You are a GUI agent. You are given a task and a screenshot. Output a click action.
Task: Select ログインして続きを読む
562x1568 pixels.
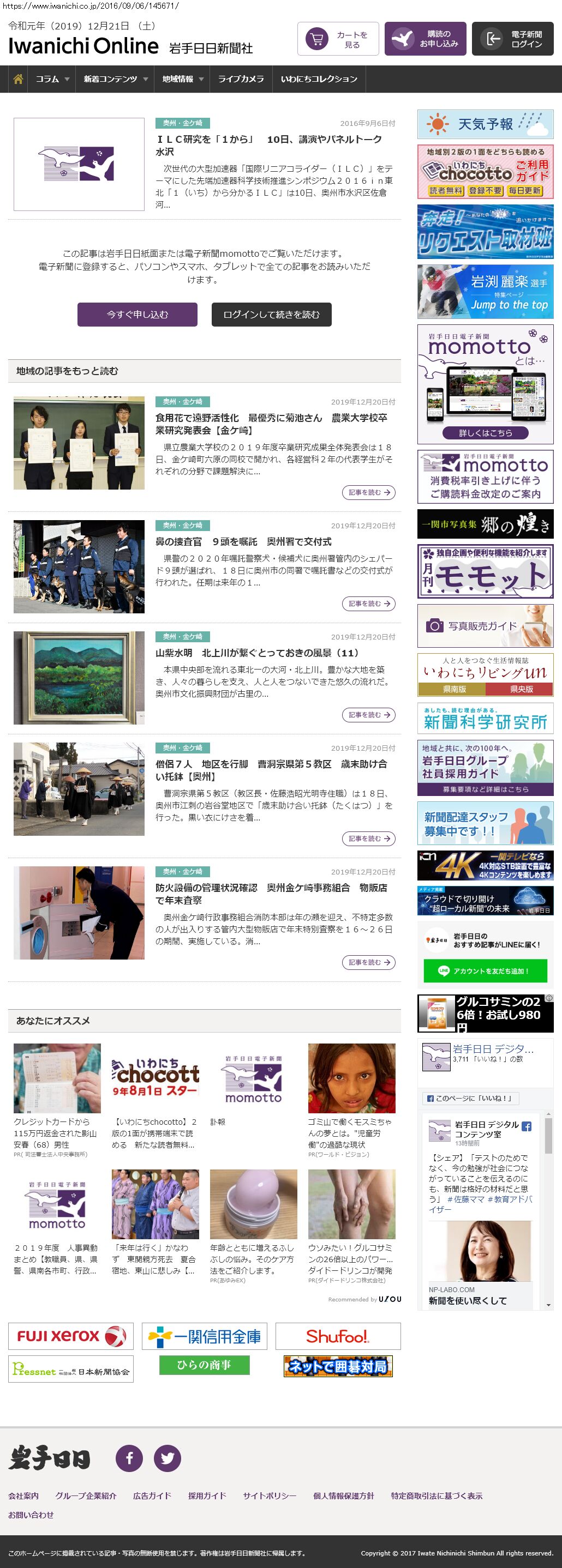271,315
